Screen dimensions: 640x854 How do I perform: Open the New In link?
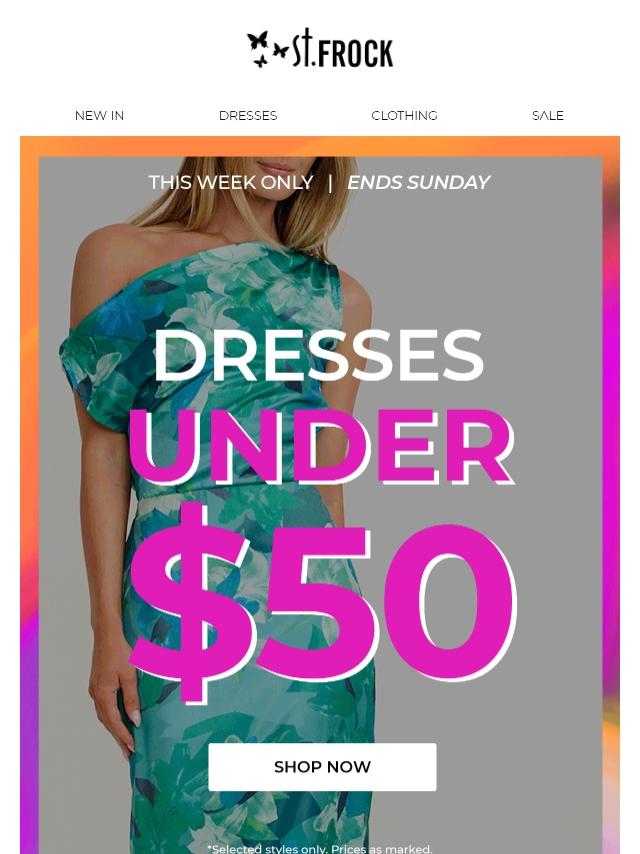tap(99, 115)
